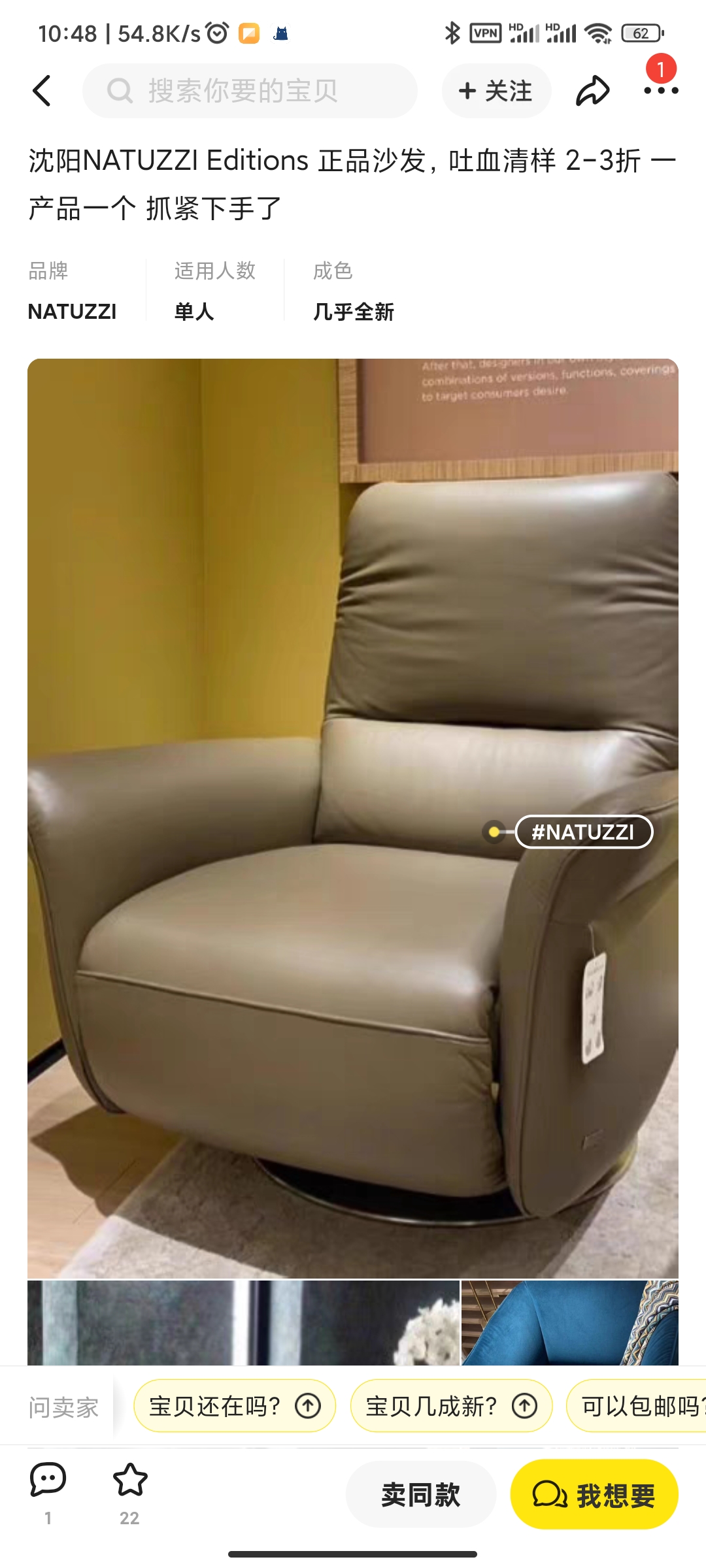Send quick question 宝贝几成新?
The height and width of the screenshot is (1568, 706).
451,1406
